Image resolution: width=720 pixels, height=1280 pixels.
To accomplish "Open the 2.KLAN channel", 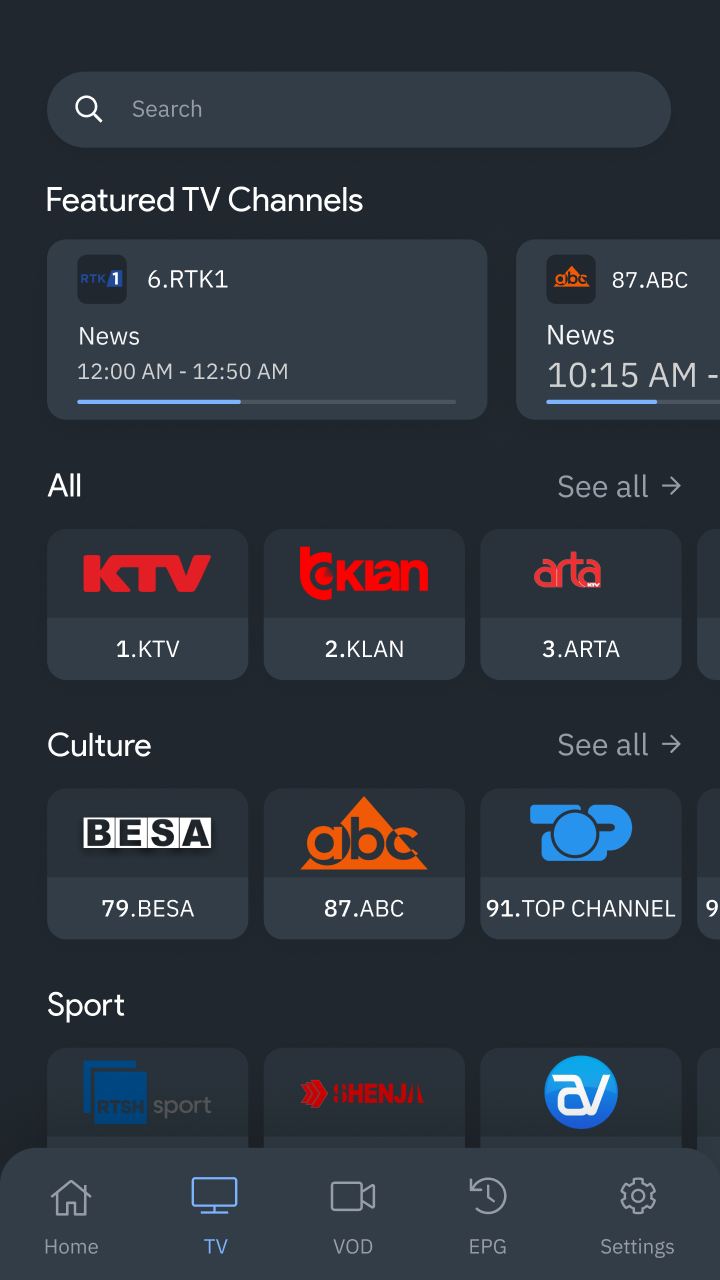I will tap(364, 604).
